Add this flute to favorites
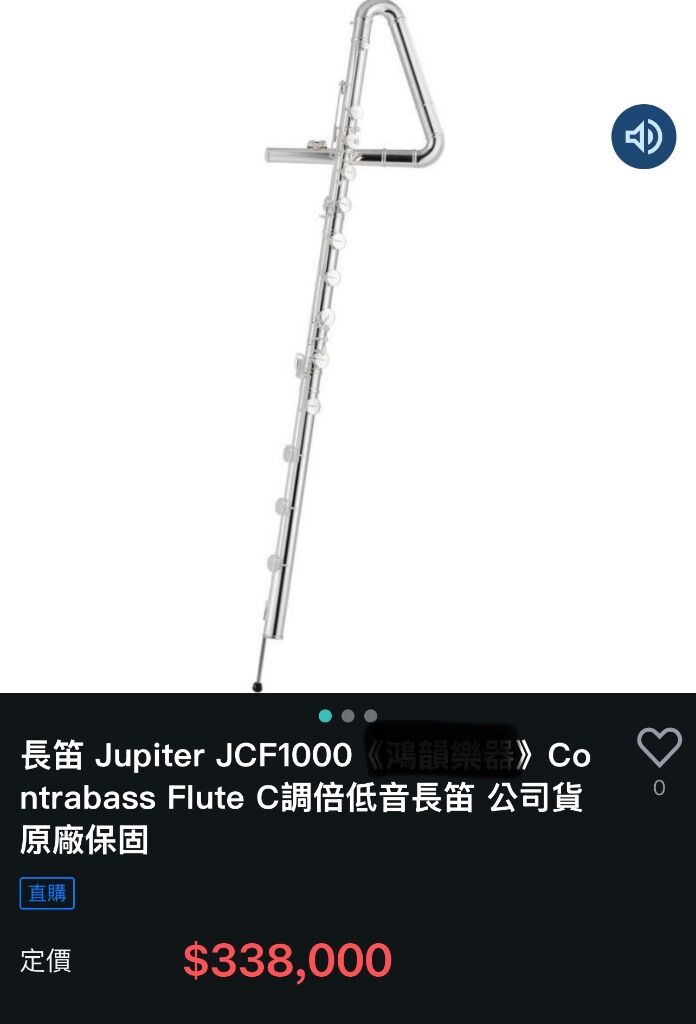Image resolution: width=696 pixels, height=1024 pixels. pyautogui.click(x=659, y=748)
